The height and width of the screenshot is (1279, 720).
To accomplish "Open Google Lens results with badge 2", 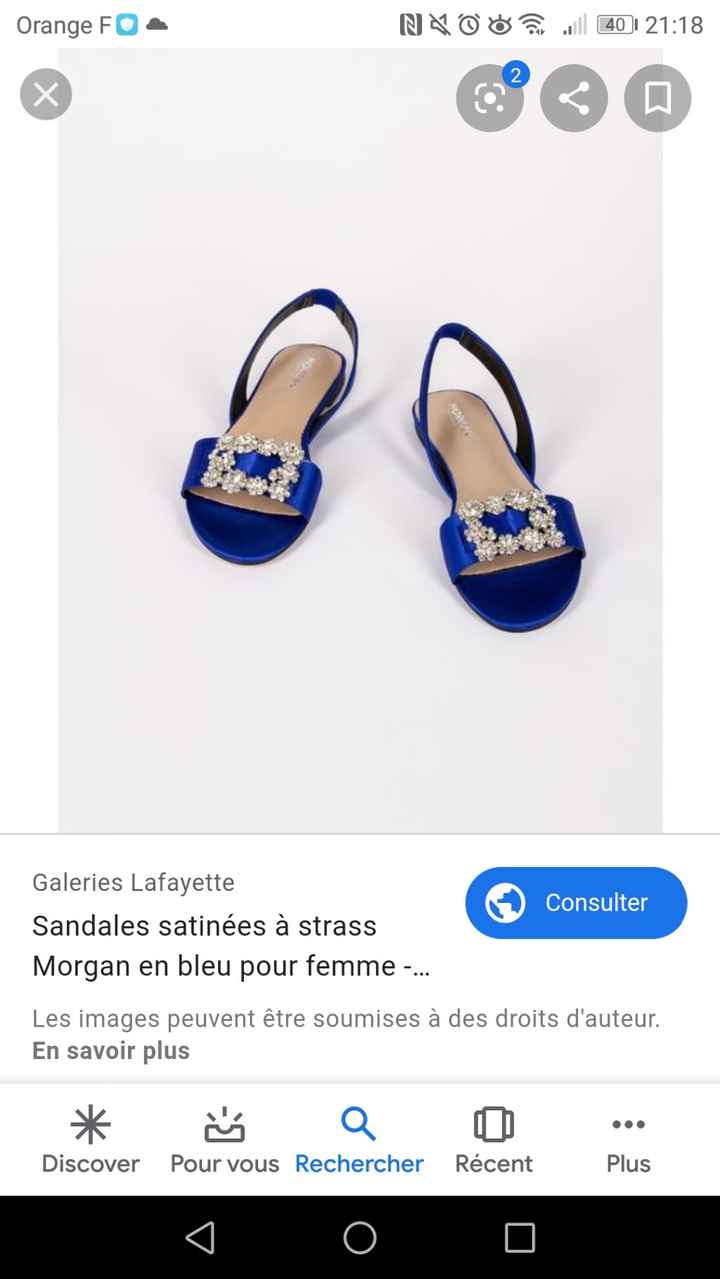I will click(x=490, y=97).
